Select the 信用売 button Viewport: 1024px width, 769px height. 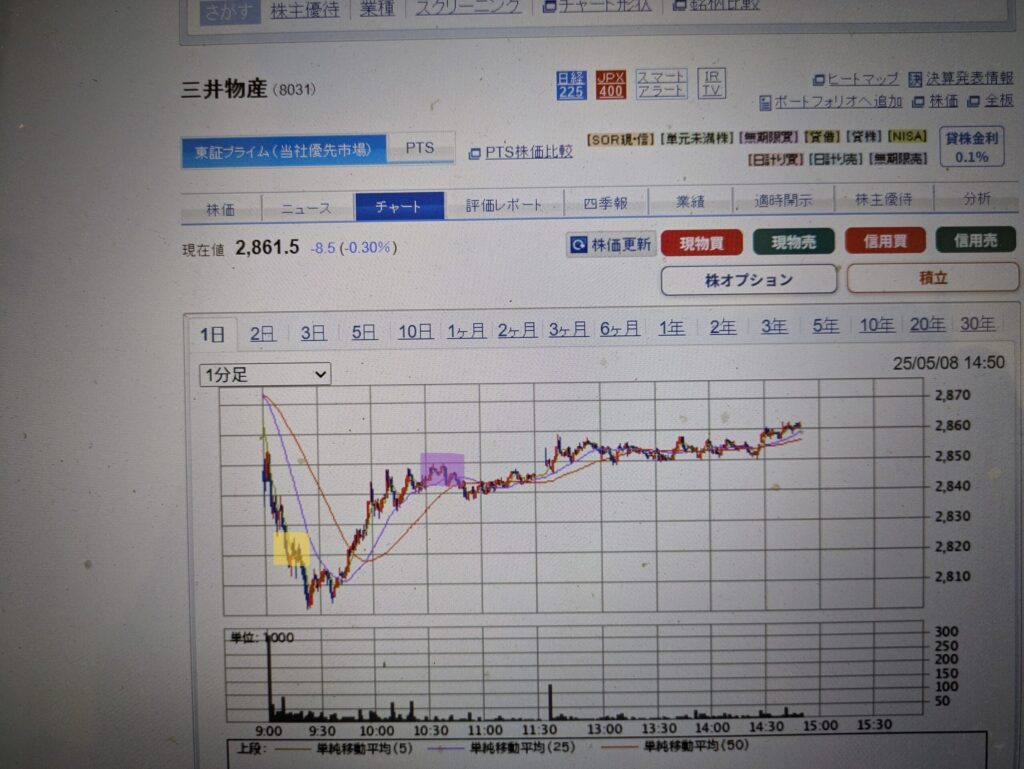tap(975, 240)
